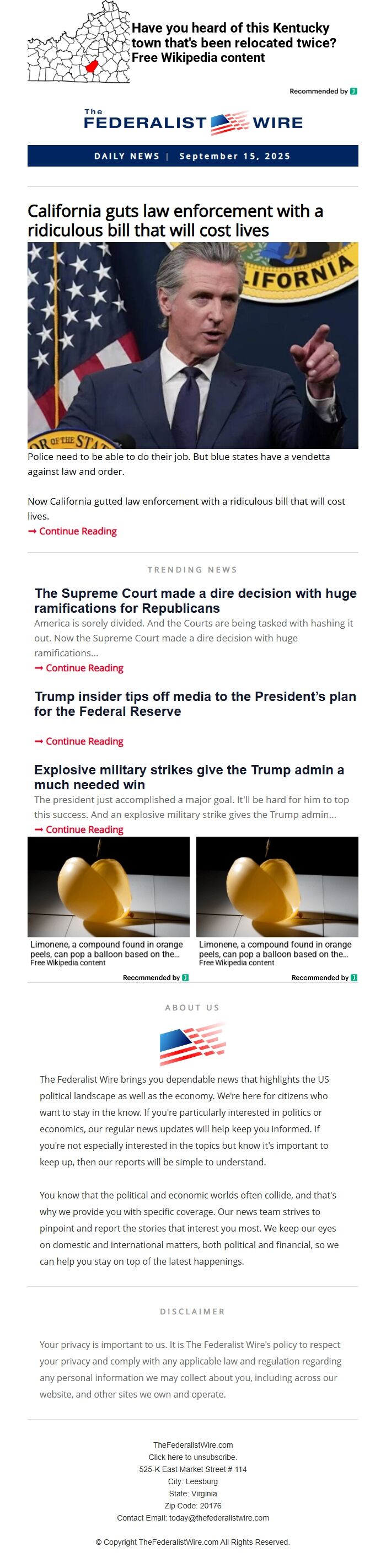
Task: Open the California law enforcement headline
Action: point(175,221)
